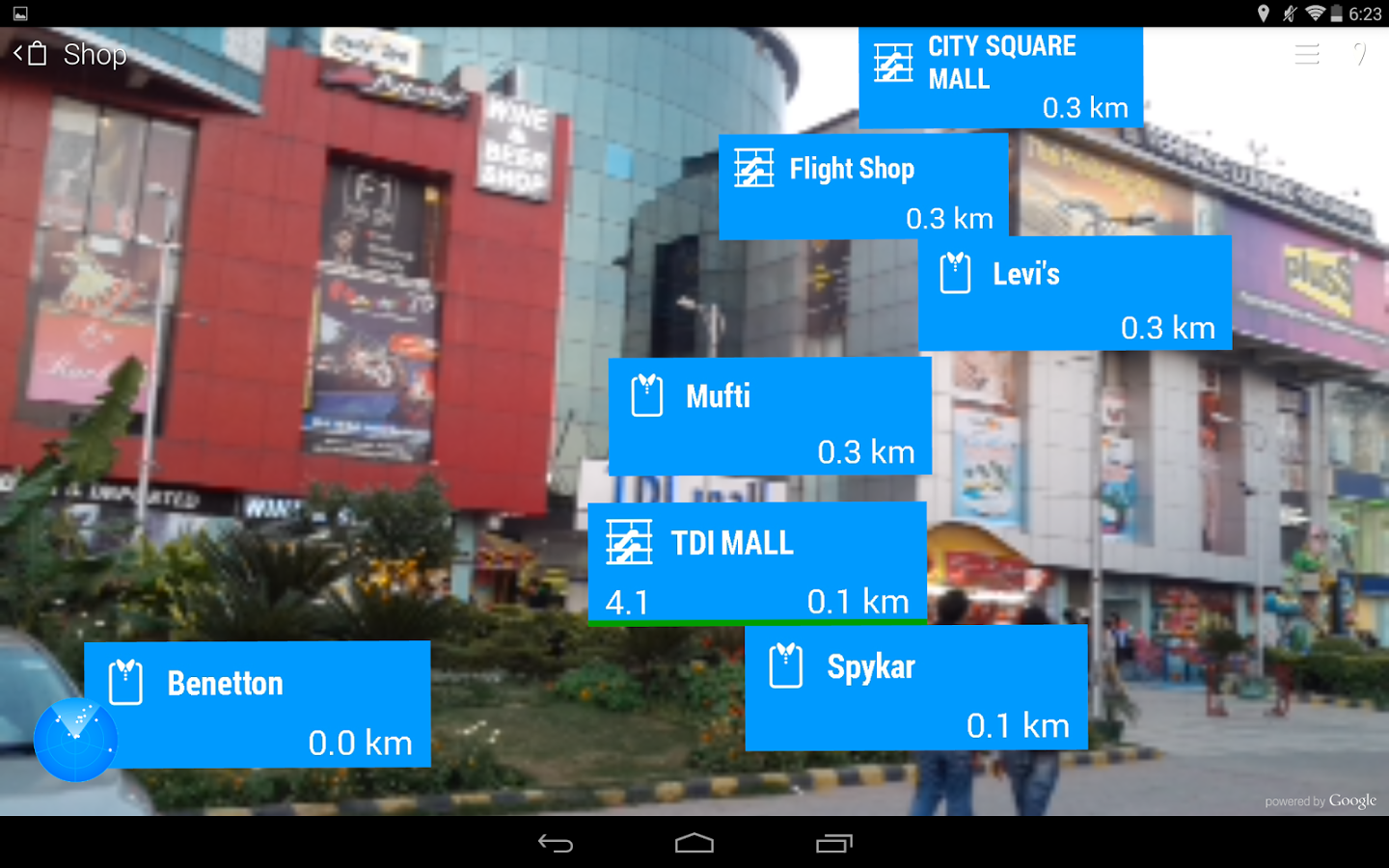Tap the system home button

coord(694,844)
